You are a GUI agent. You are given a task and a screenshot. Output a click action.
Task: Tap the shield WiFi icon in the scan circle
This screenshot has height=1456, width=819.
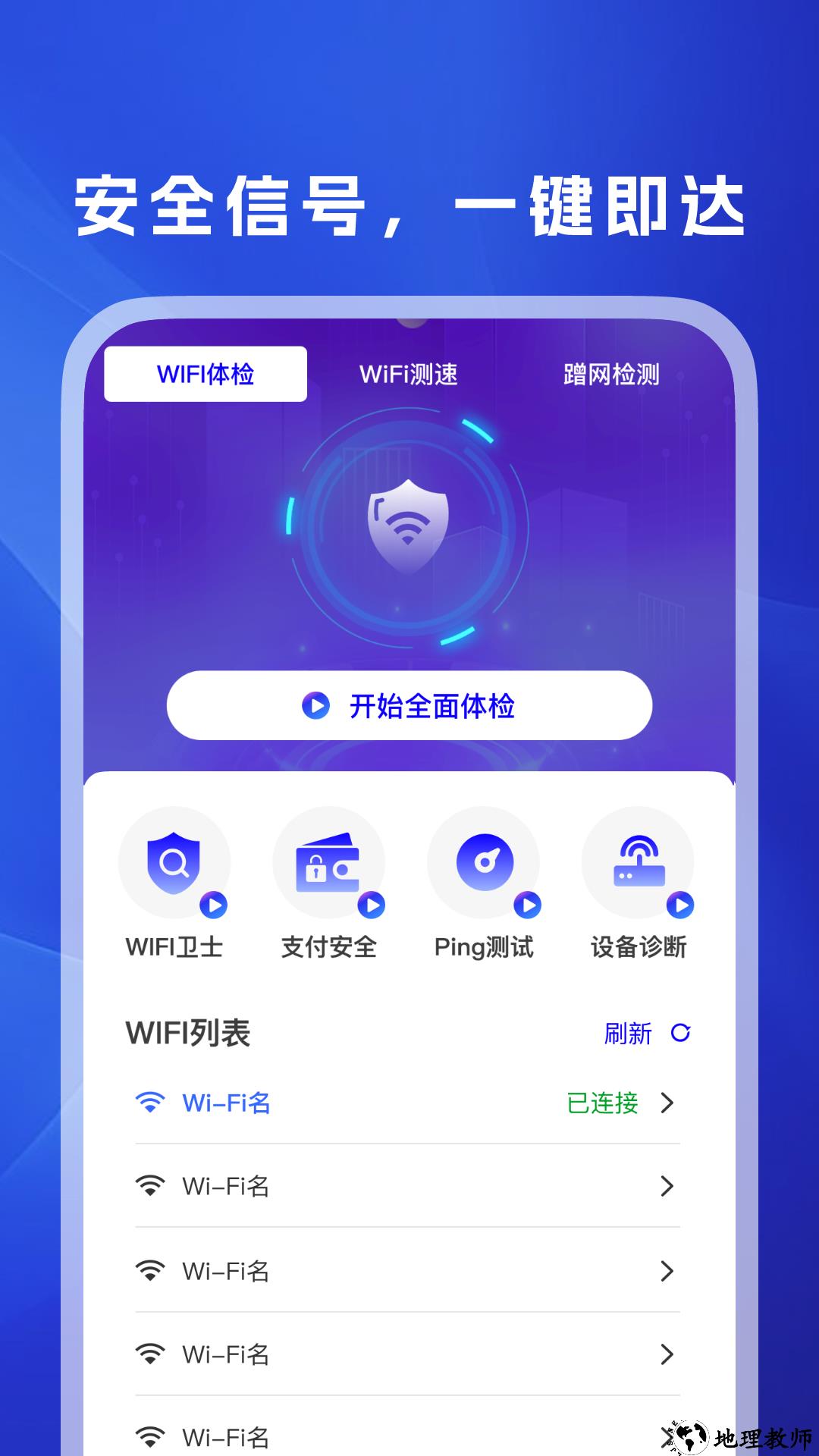(409, 523)
